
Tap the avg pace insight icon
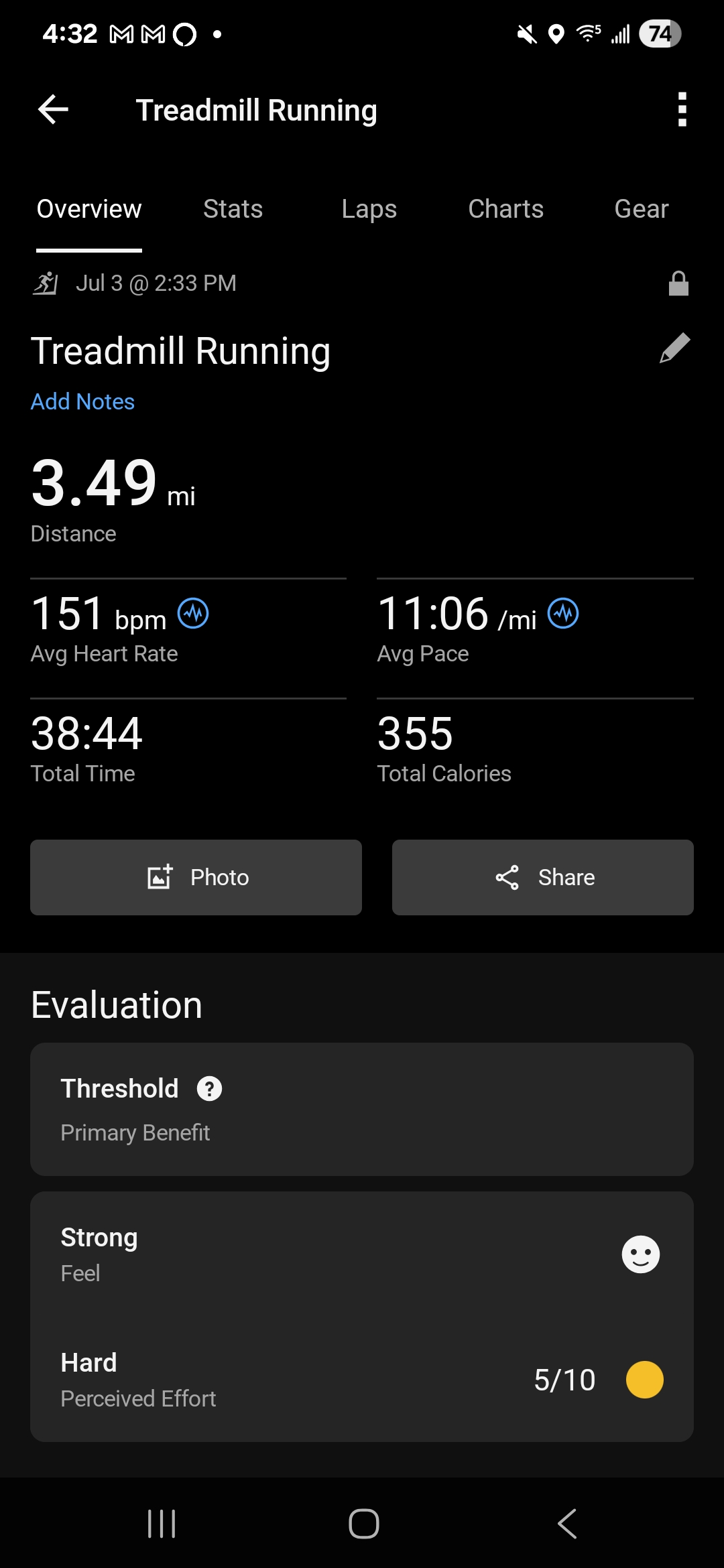point(563,613)
